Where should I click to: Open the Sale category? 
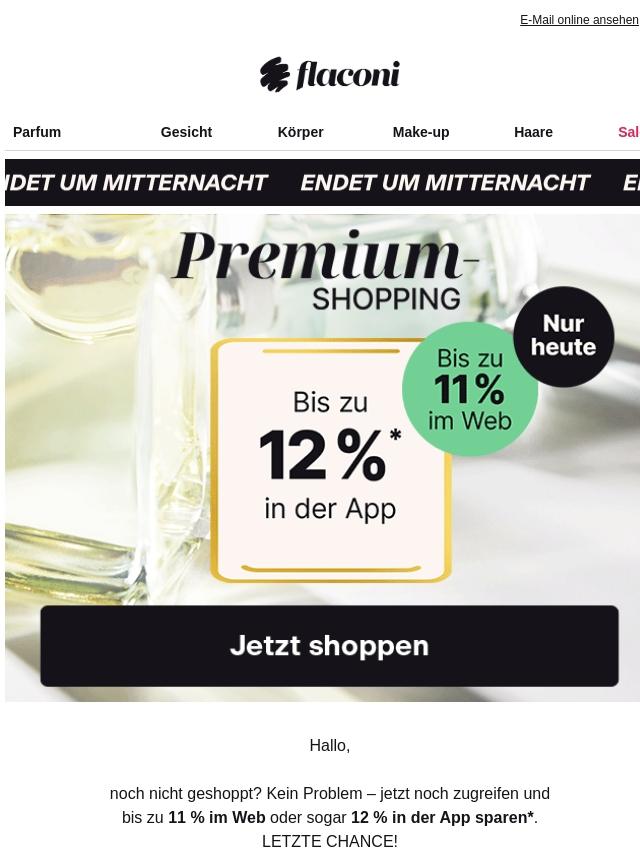point(628,132)
